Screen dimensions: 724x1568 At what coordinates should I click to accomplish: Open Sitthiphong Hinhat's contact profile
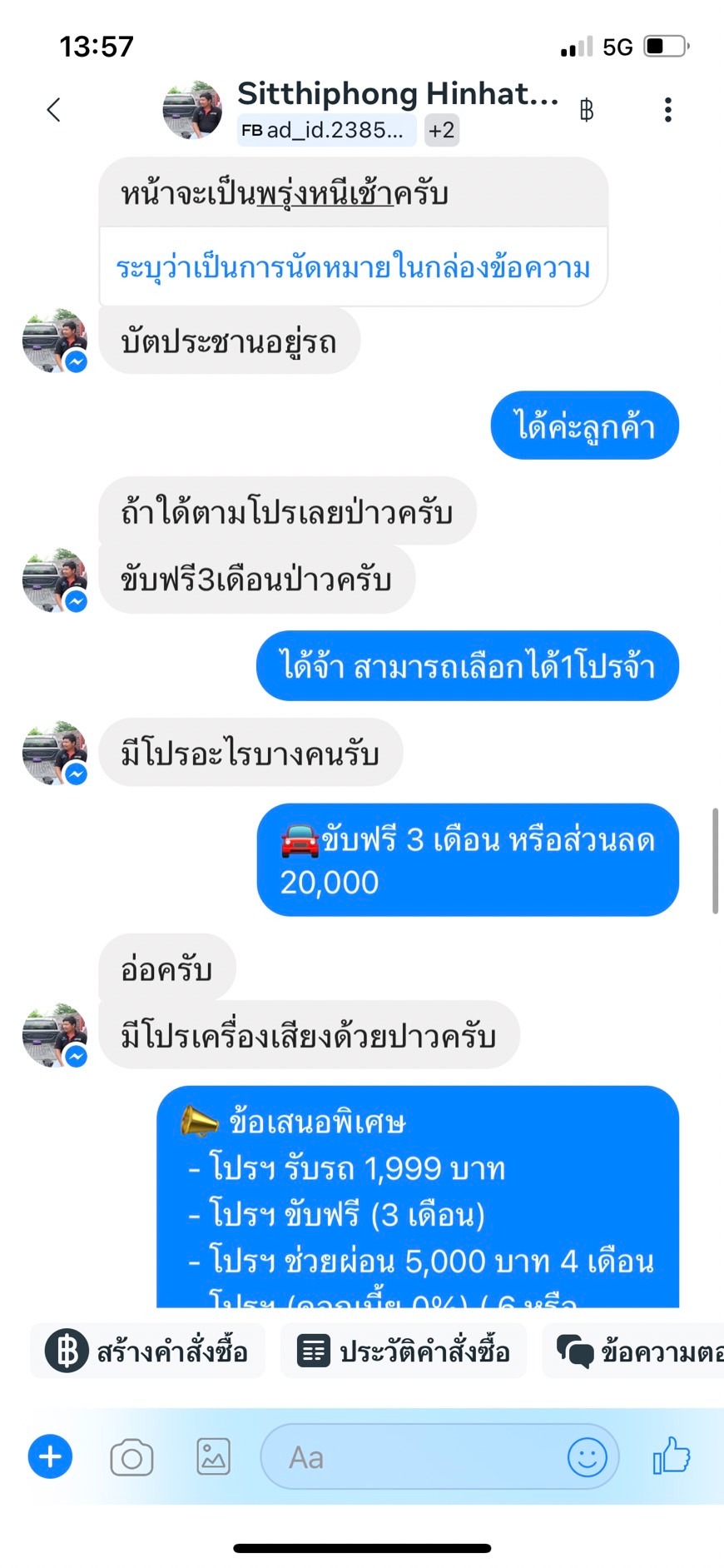397,94
